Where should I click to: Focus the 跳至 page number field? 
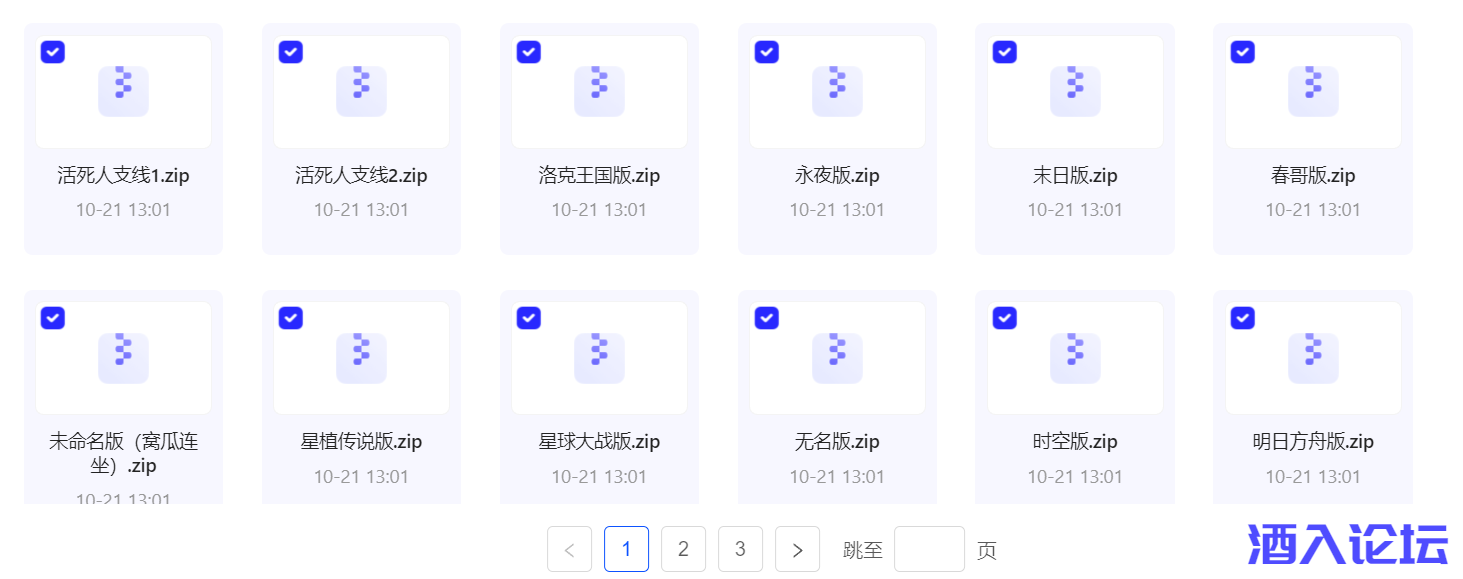pyautogui.click(x=929, y=549)
